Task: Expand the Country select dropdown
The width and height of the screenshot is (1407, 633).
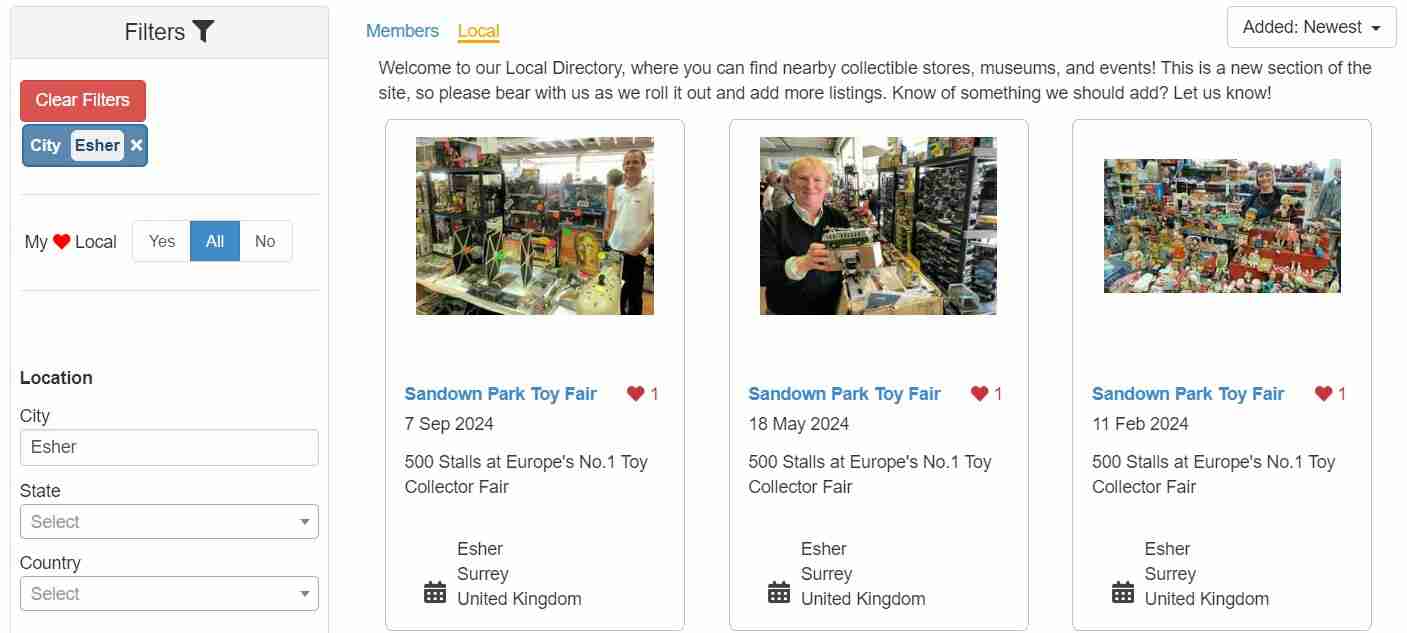Action: click(169, 594)
